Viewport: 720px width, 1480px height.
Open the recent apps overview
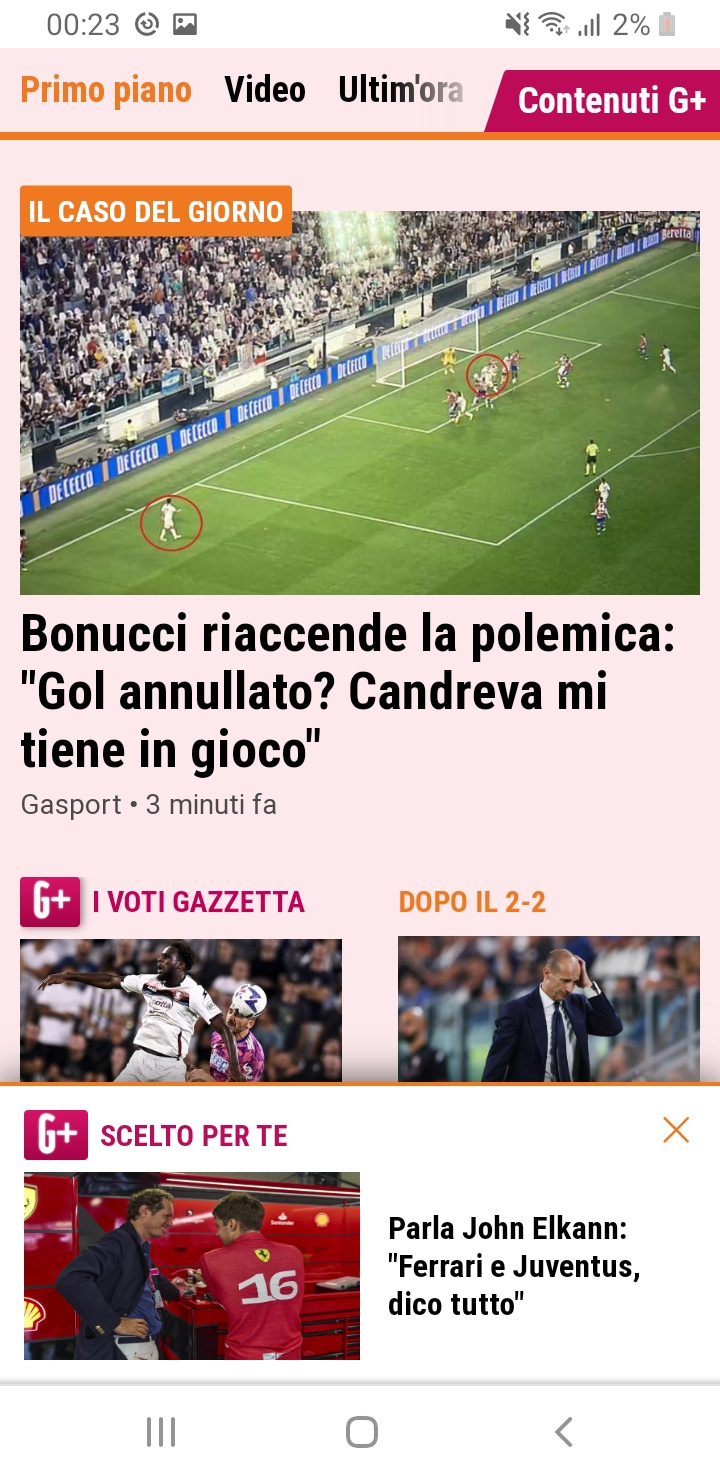click(x=161, y=1432)
